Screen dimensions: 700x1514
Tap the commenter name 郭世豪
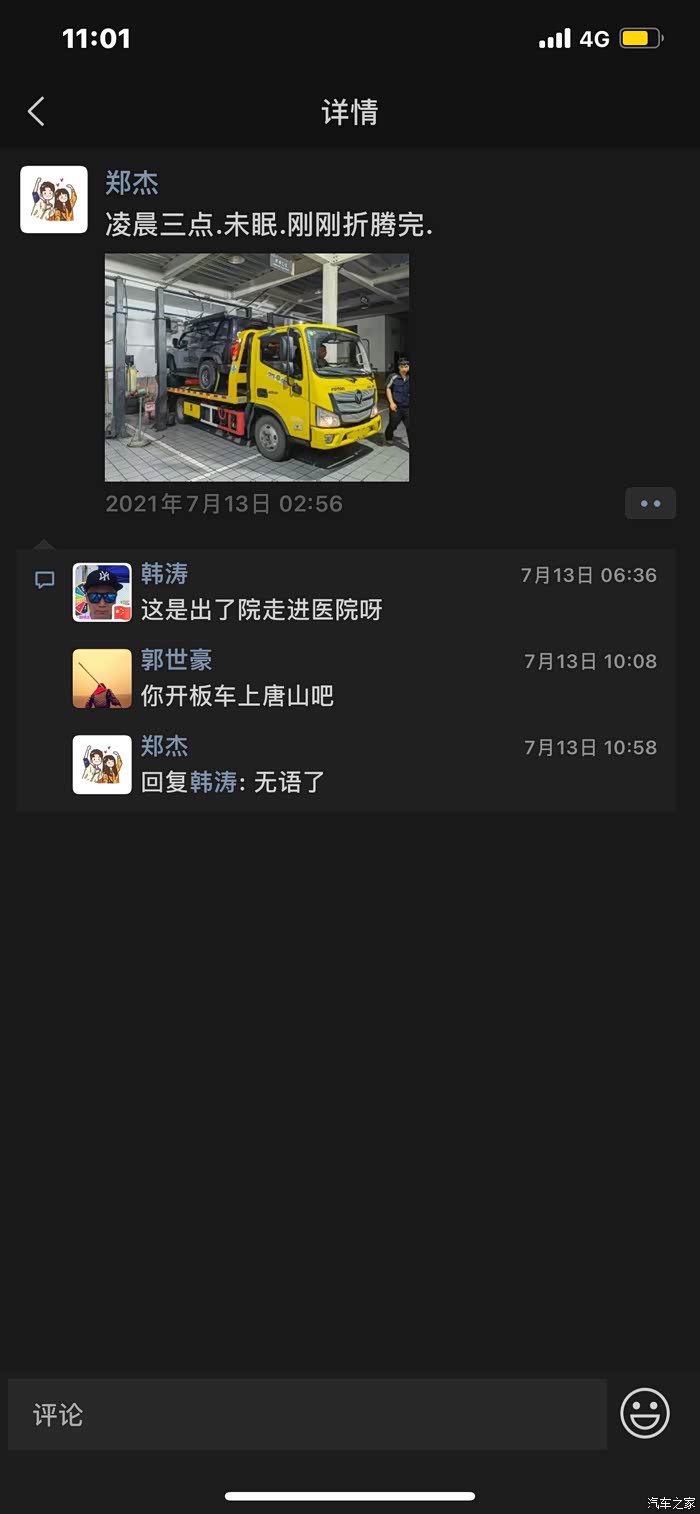pos(176,660)
